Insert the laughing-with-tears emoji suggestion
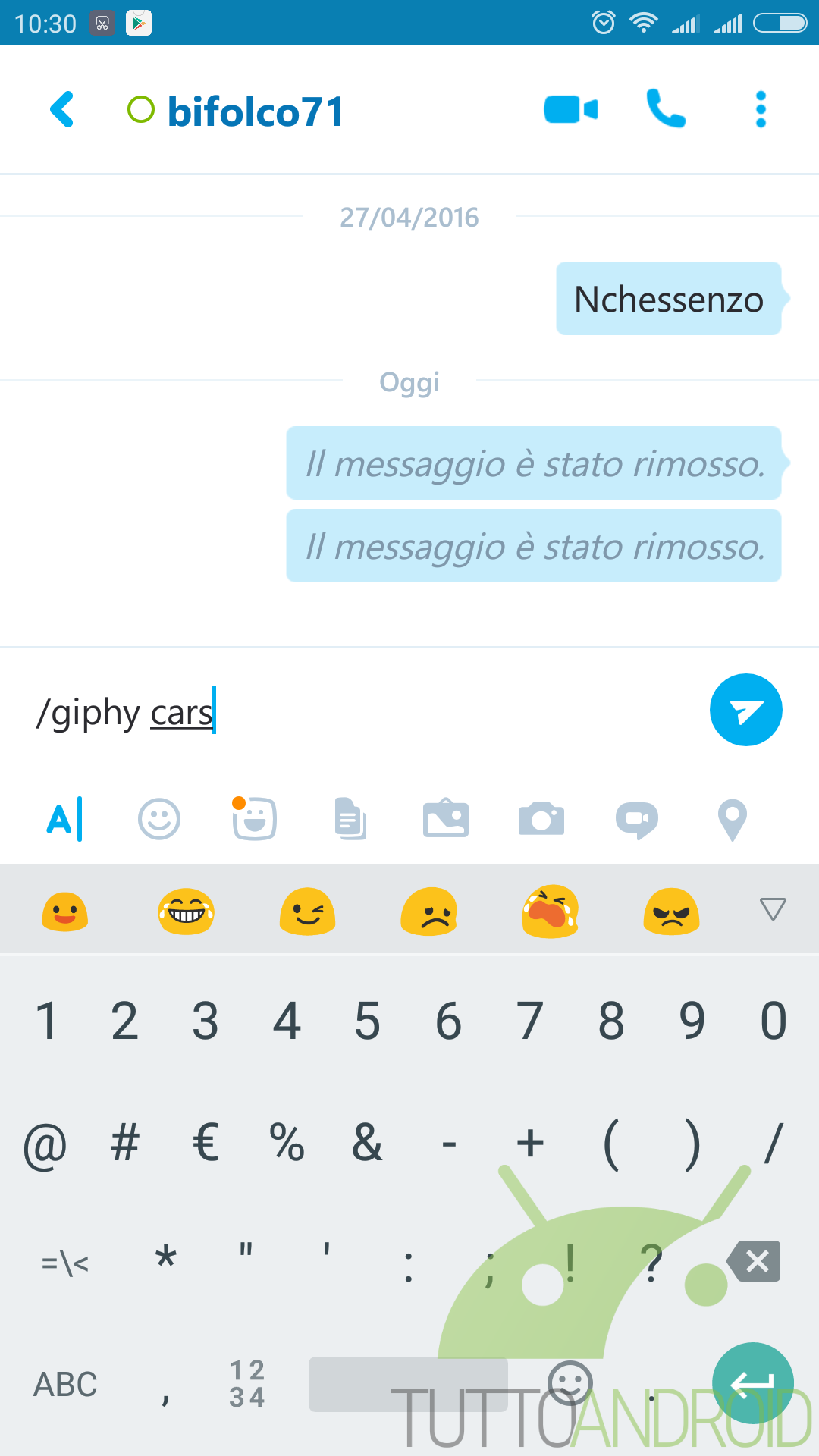 (187, 911)
